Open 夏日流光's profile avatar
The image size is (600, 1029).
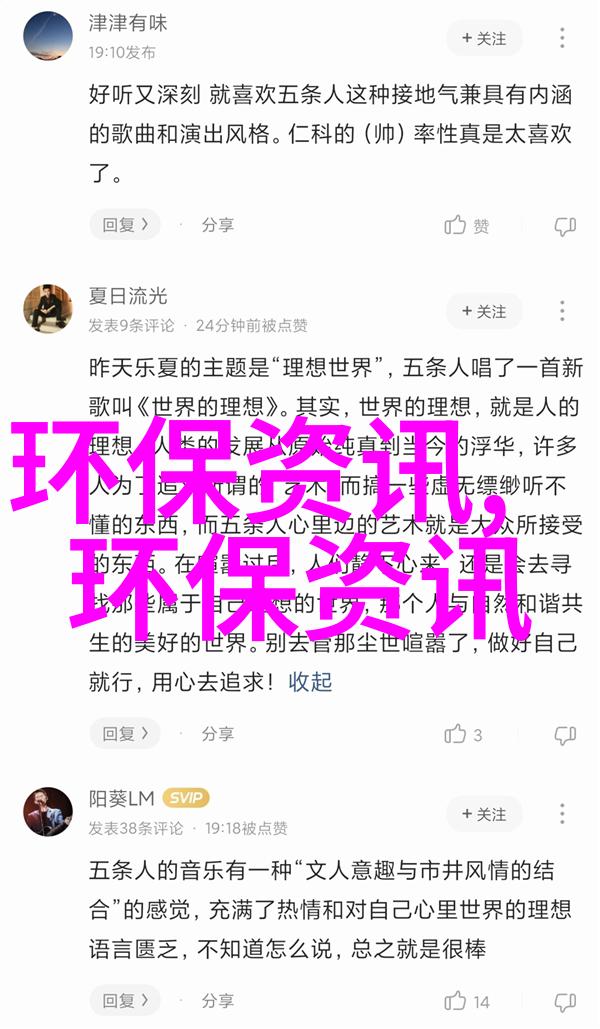pyautogui.click(x=48, y=309)
